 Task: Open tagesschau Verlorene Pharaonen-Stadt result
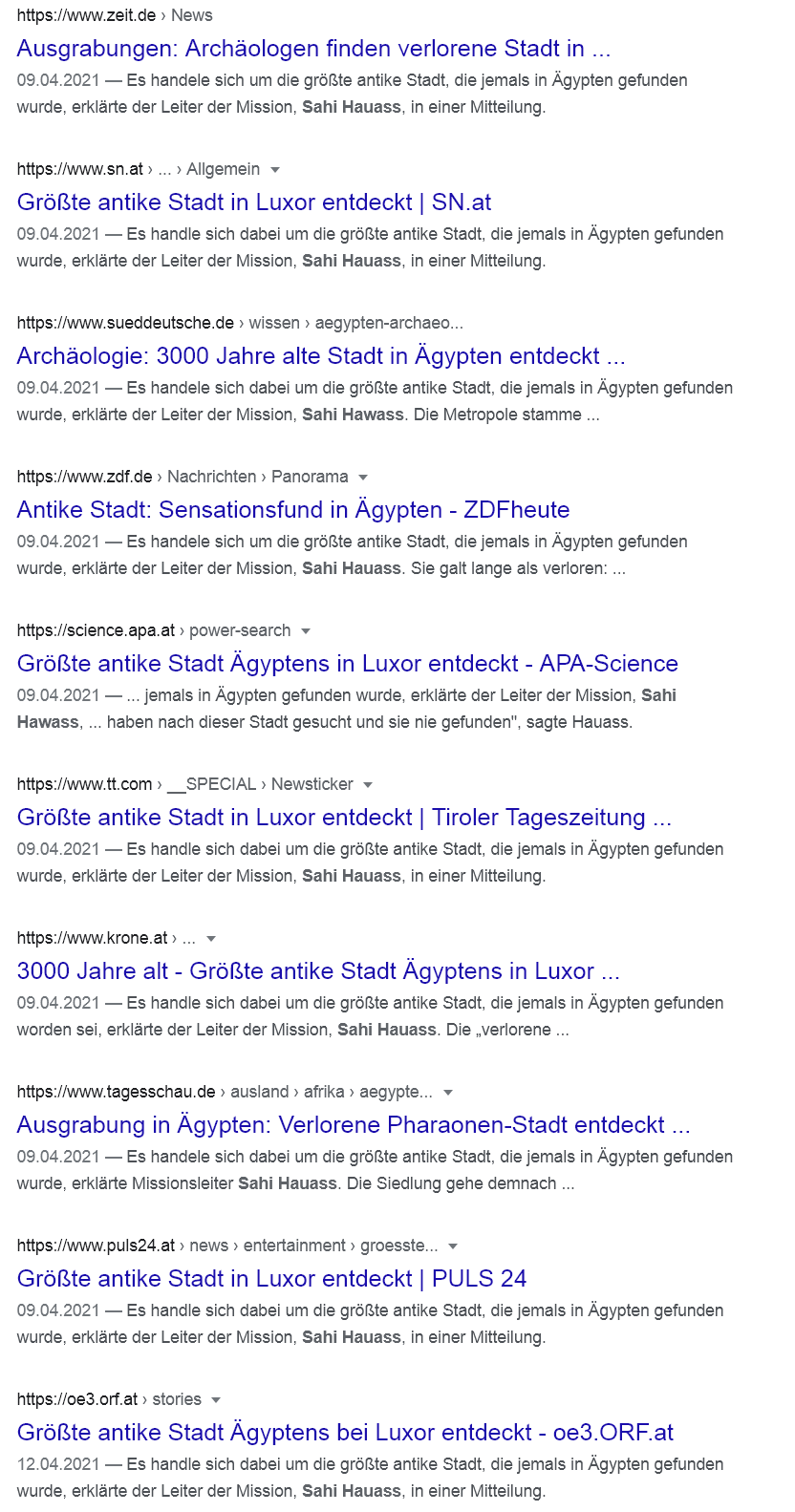[x=354, y=1125]
